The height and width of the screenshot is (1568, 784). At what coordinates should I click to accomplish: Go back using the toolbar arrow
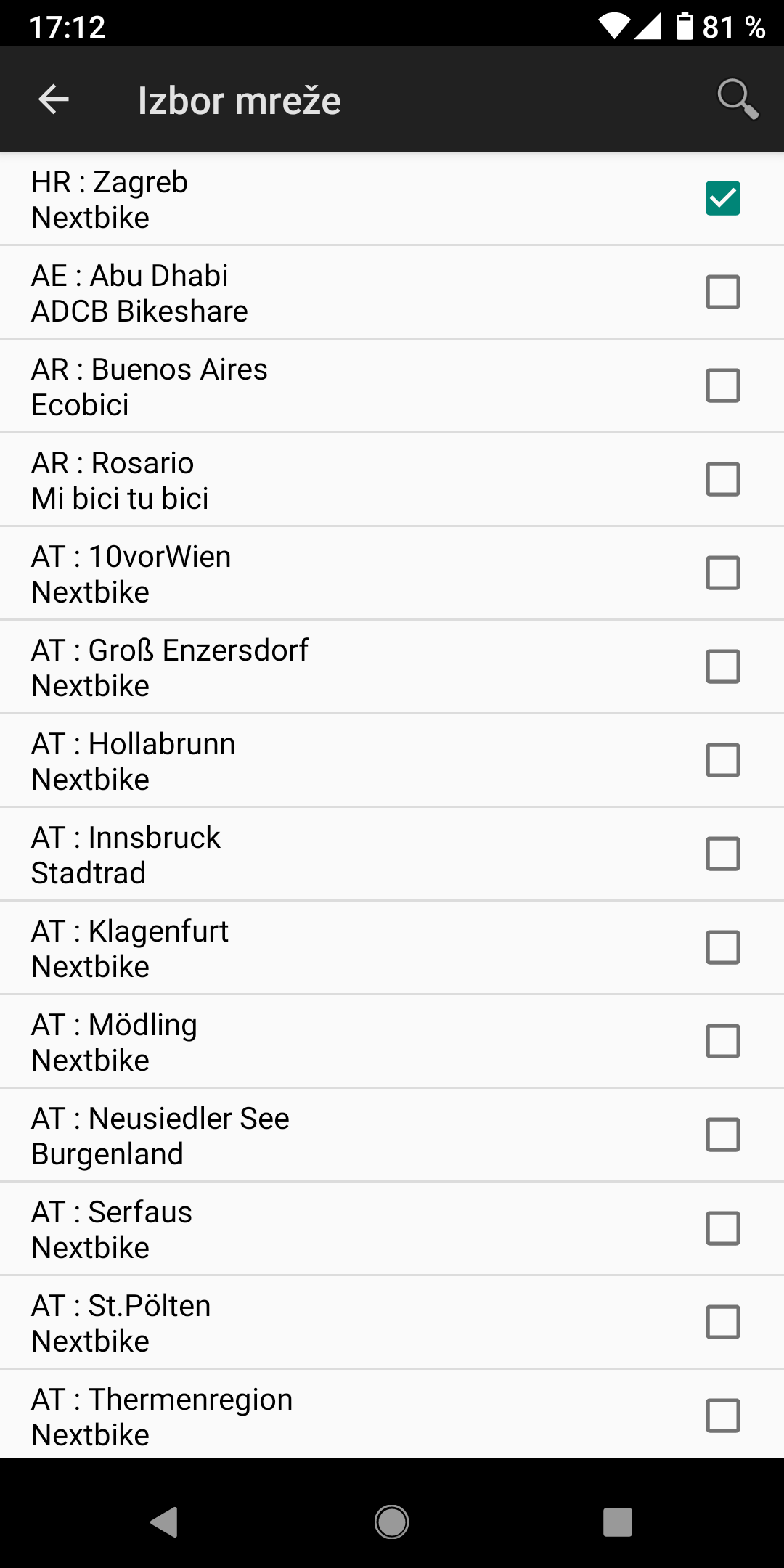(54, 99)
